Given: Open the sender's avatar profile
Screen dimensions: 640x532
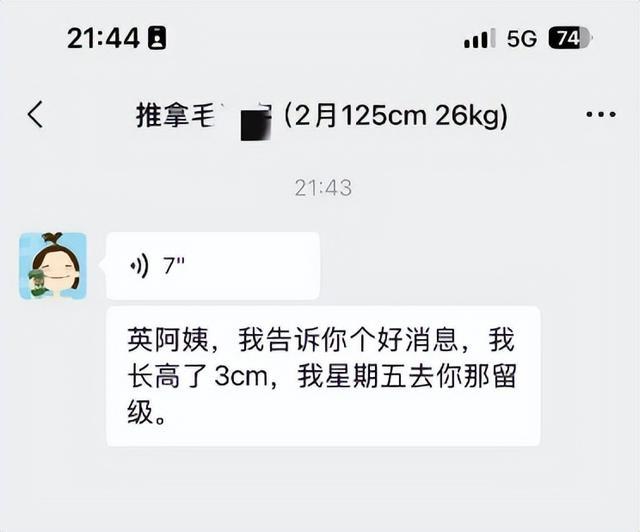Looking at the screenshot, I should [53, 266].
